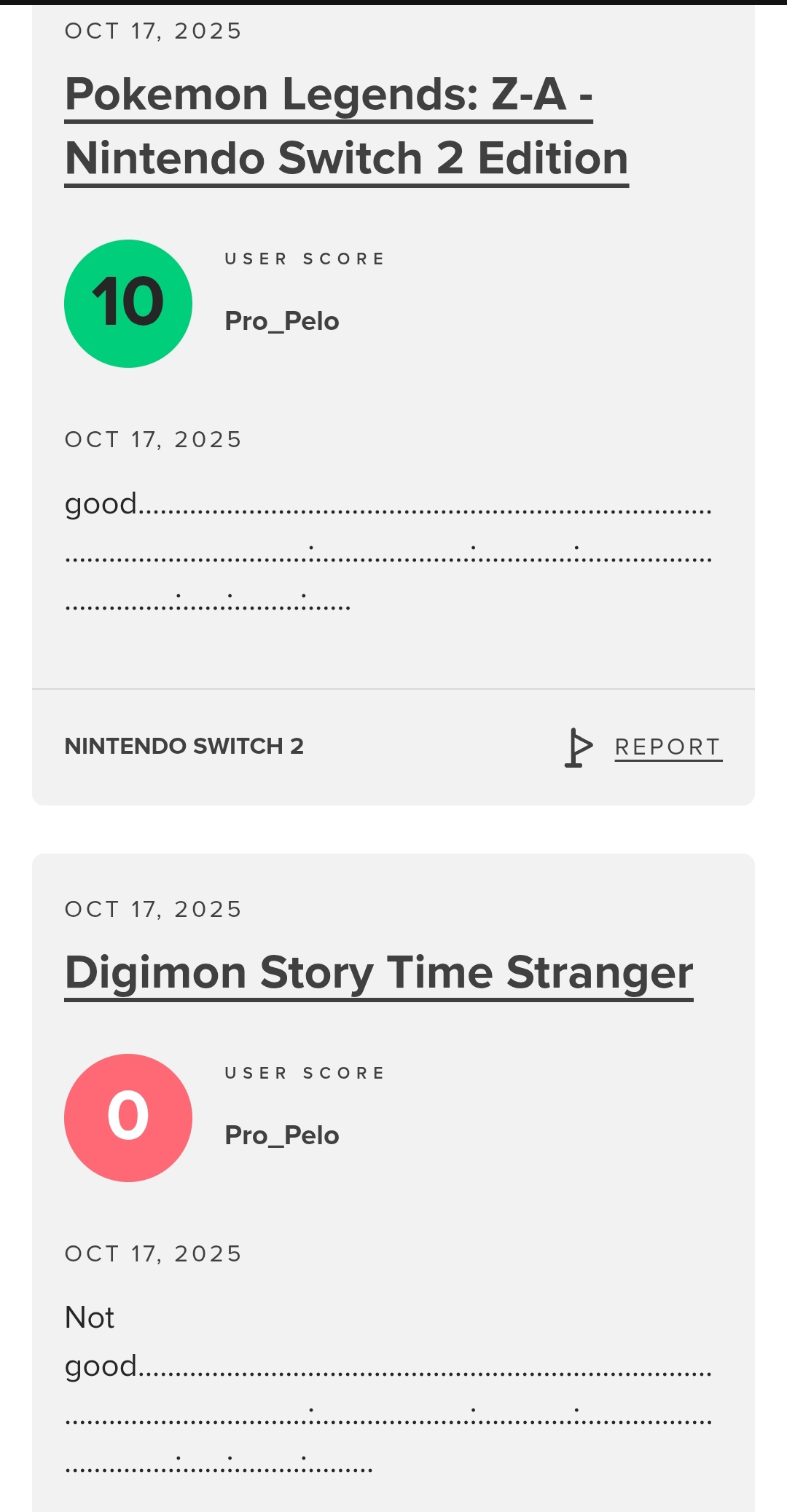Open the Digimon Story Time Stranger link
This screenshot has width=787, height=1512.
(x=379, y=973)
